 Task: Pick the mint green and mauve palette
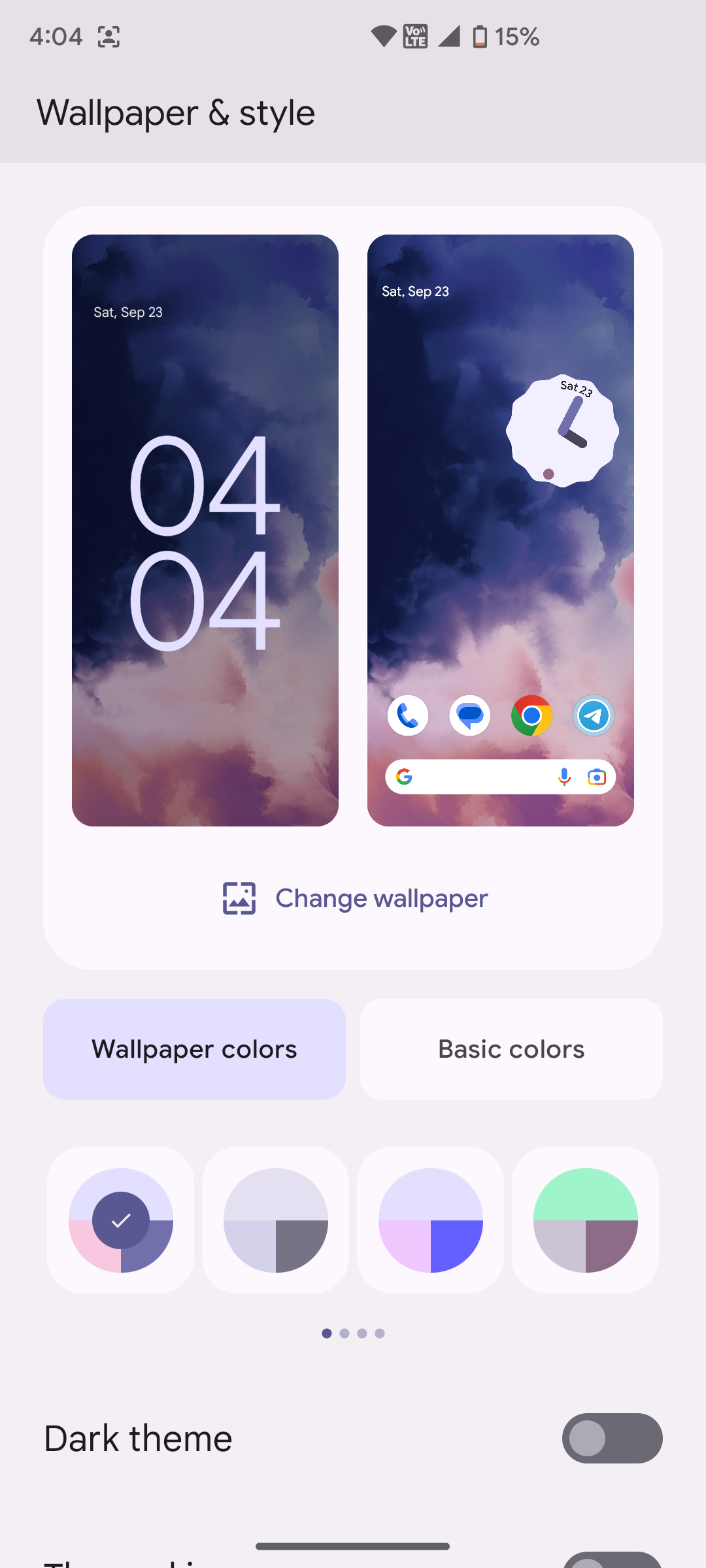click(x=585, y=1220)
